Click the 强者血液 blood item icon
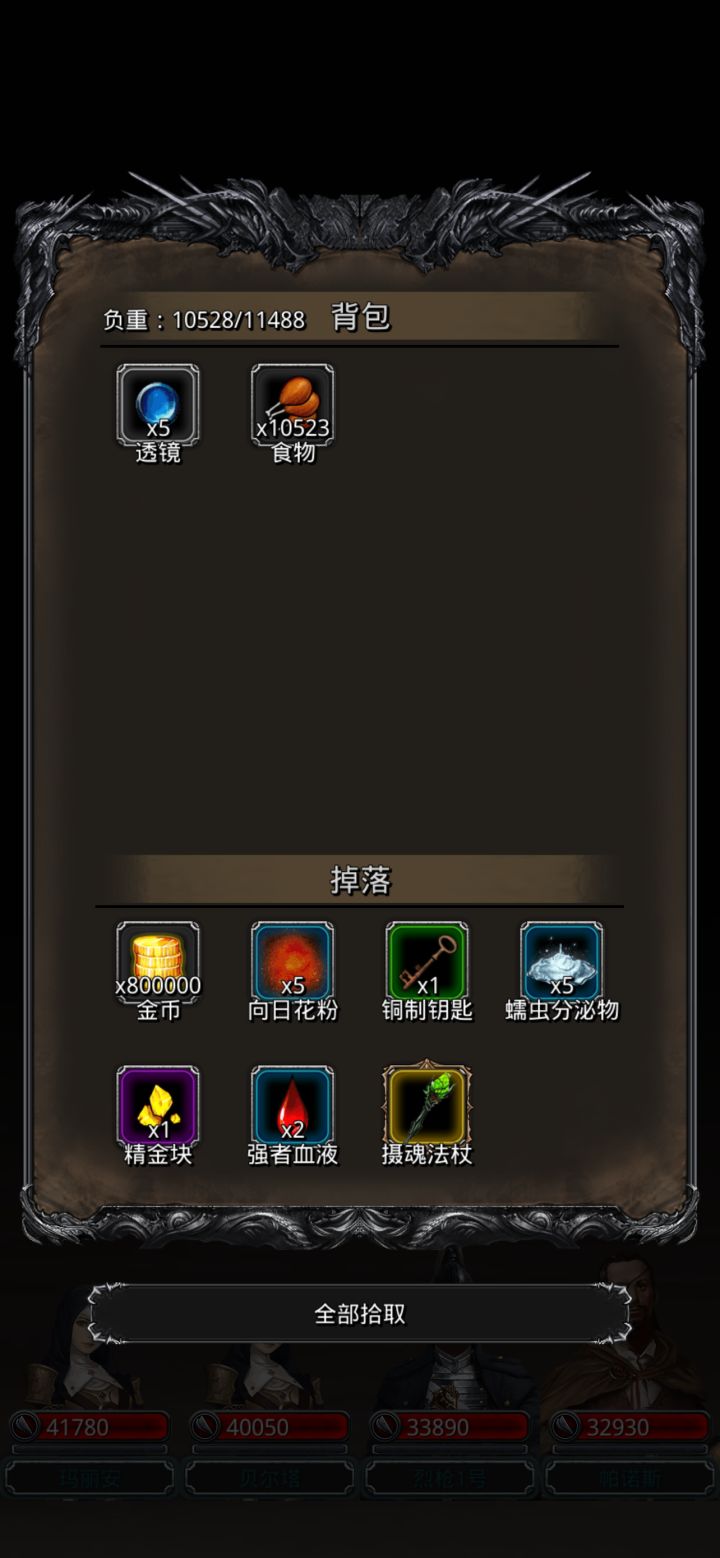This screenshot has width=720, height=1558. point(292,1105)
